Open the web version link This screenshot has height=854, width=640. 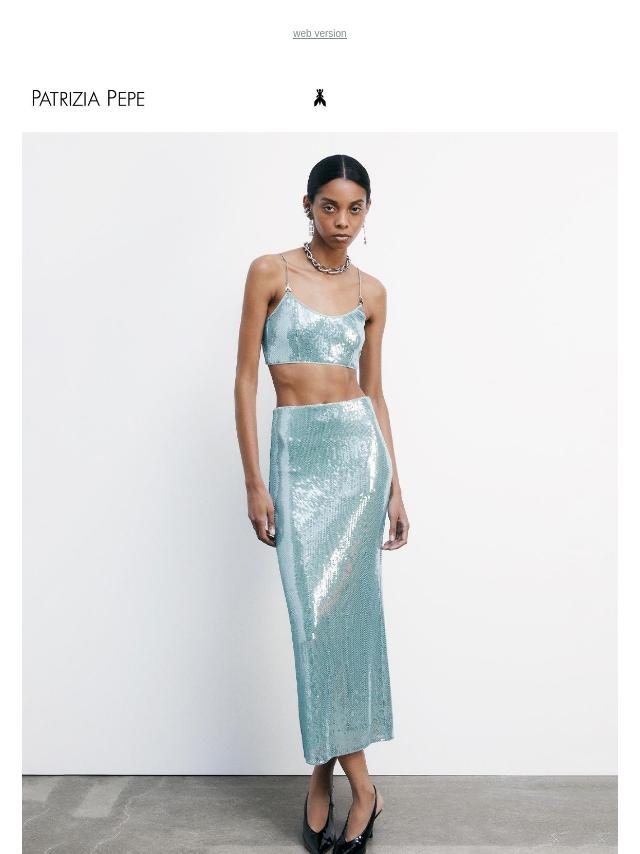tap(319, 34)
